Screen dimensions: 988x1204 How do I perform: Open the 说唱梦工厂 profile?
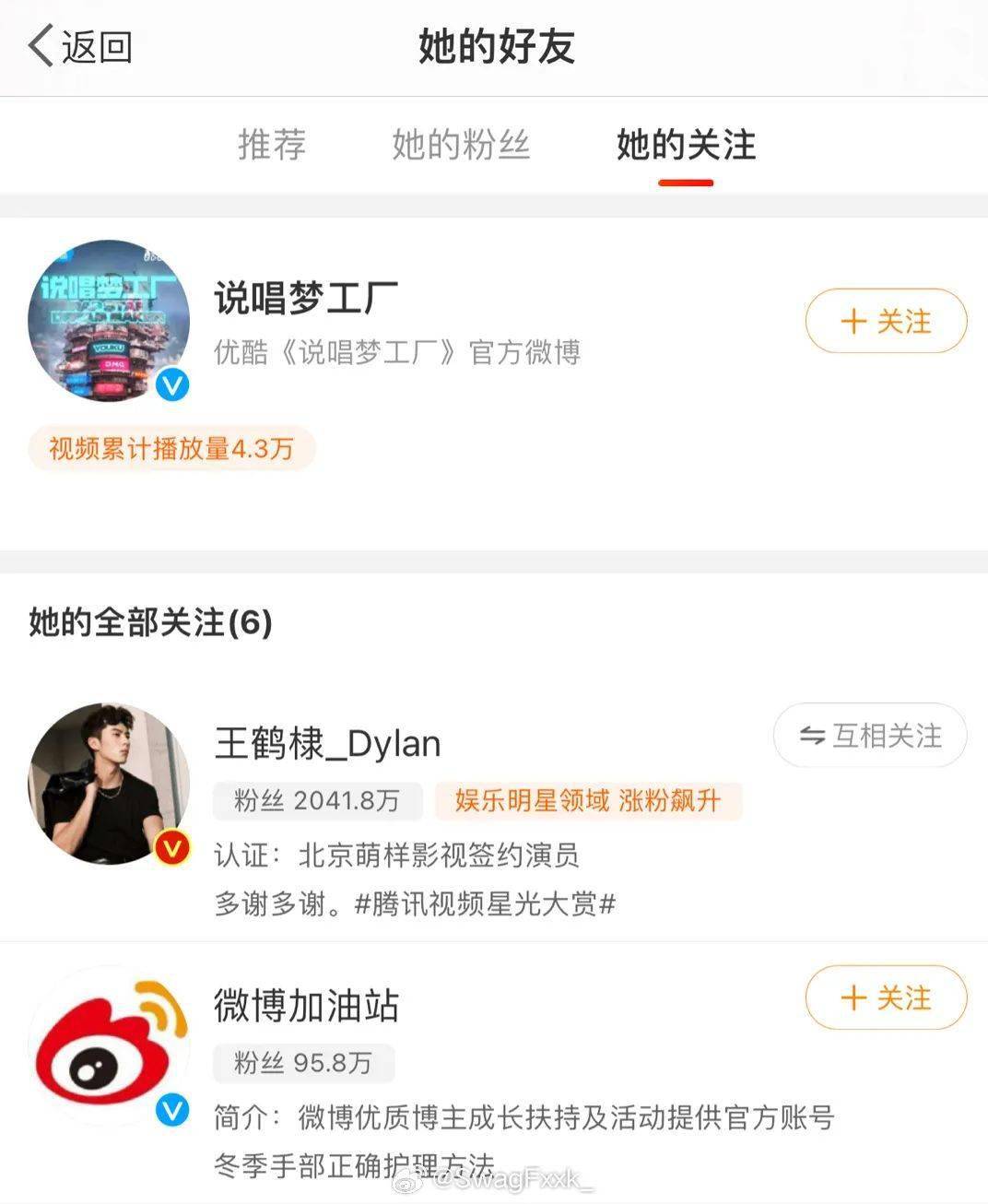pos(306,299)
